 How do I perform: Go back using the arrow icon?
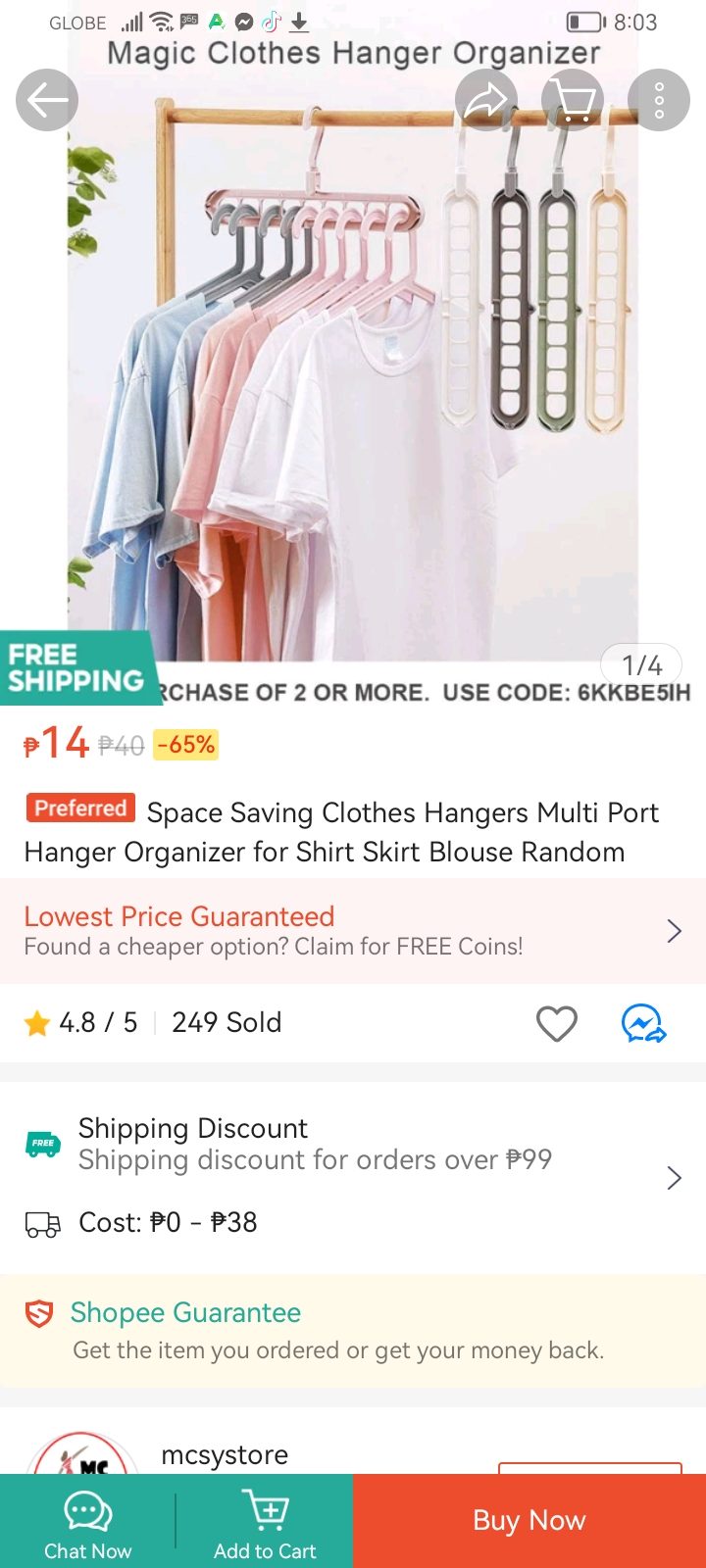pyautogui.click(x=47, y=100)
